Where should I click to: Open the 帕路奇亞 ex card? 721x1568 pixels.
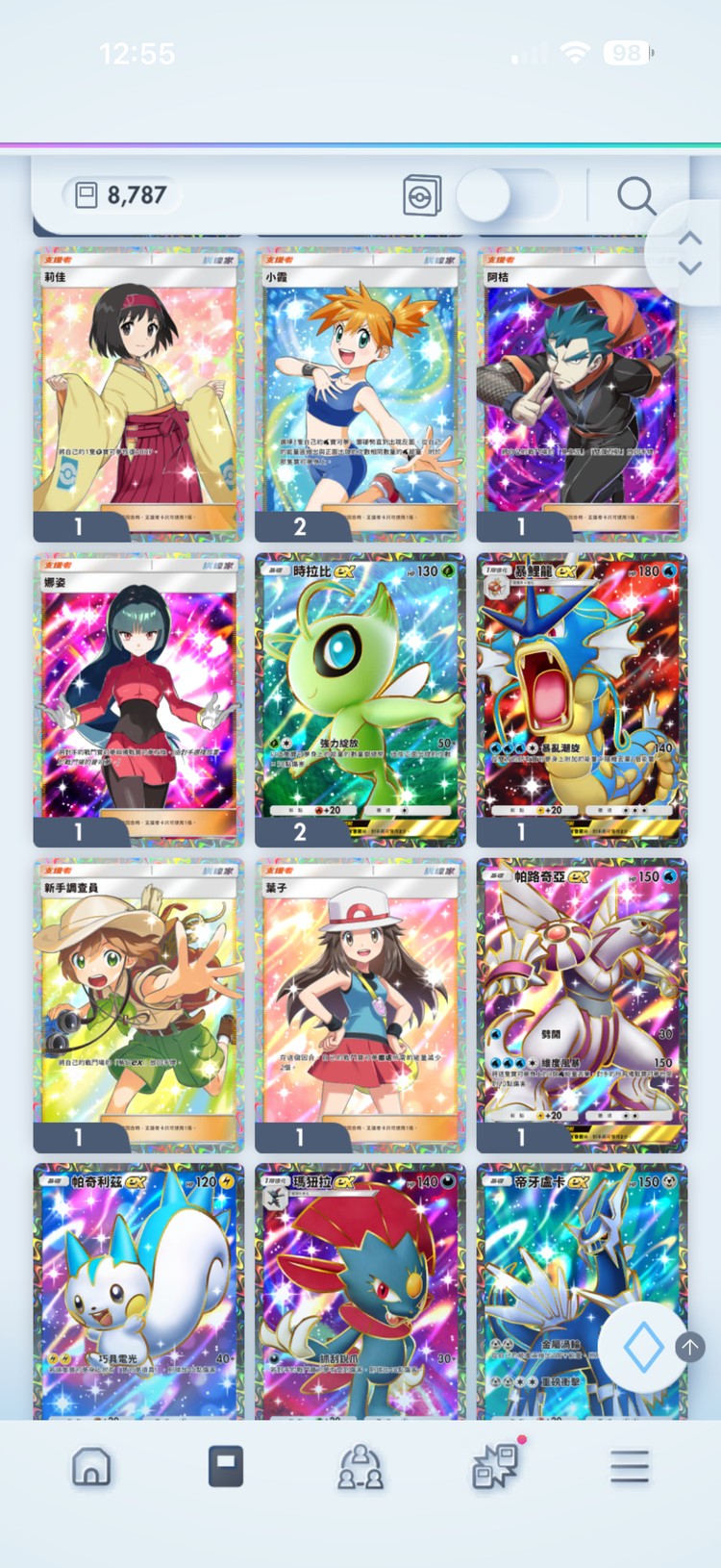click(x=582, y=1006)
